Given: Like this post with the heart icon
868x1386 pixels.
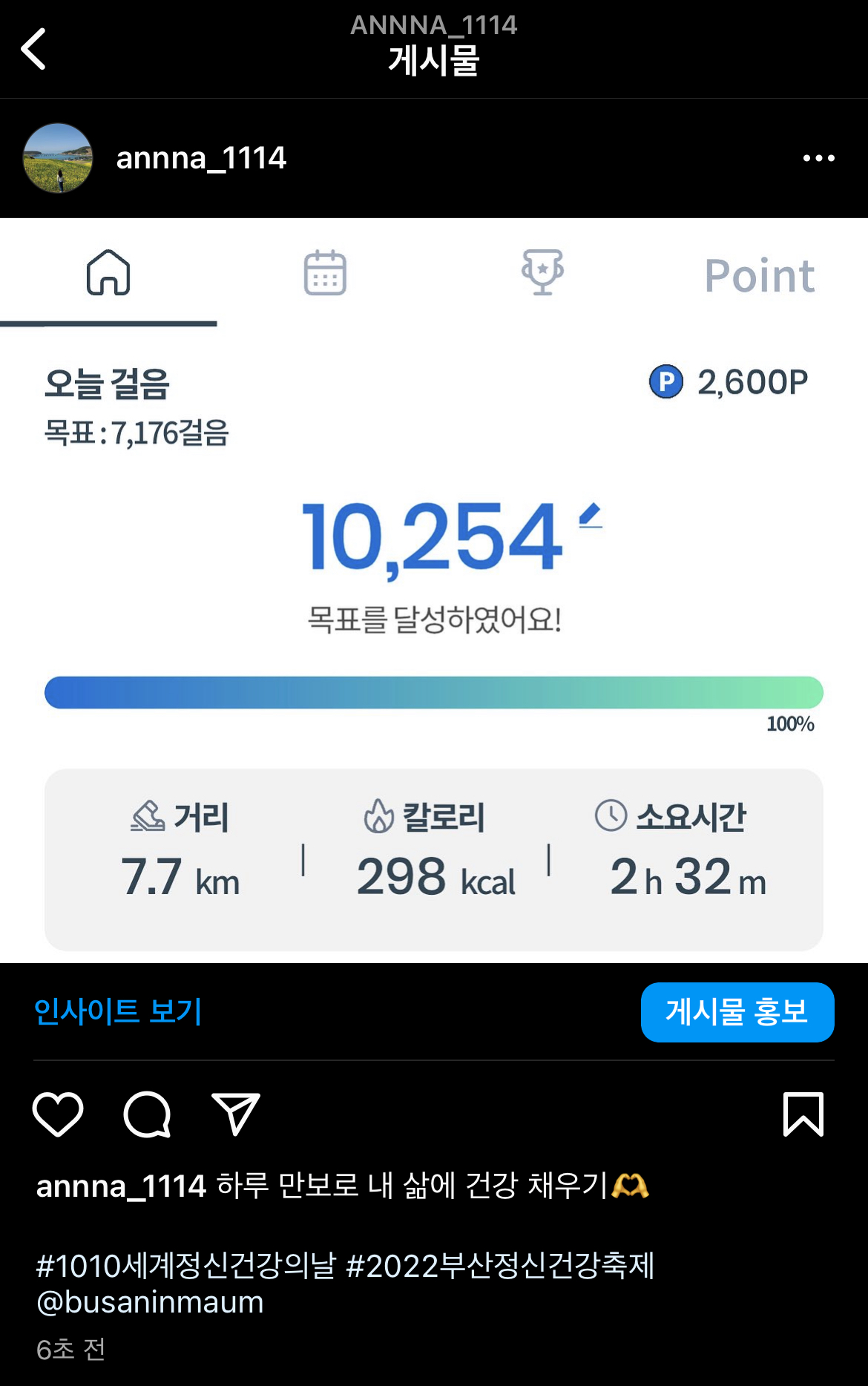Looking at the screenshot, I should [x=58, y=1114].
